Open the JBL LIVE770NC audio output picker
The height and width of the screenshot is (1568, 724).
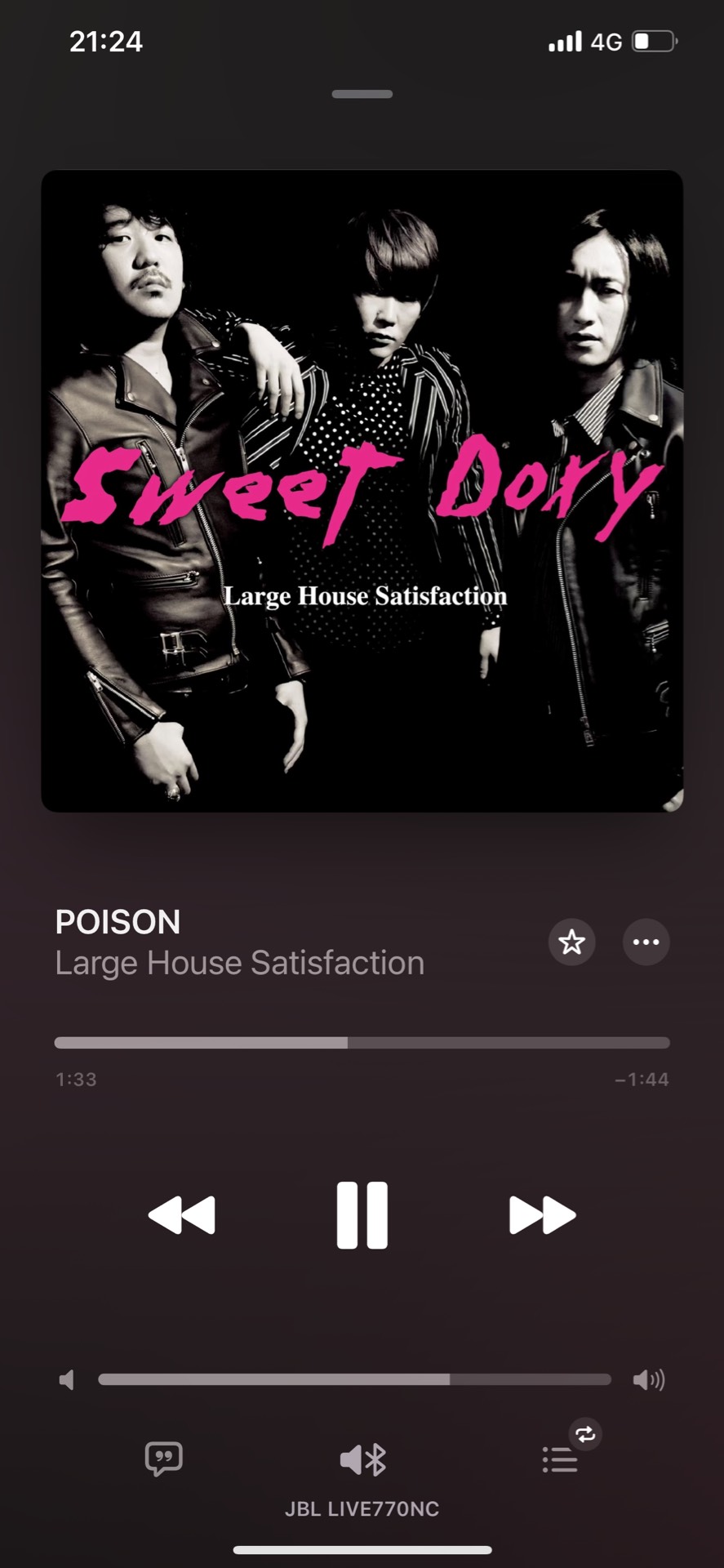pyautogui.click(x=362, y=1460)
